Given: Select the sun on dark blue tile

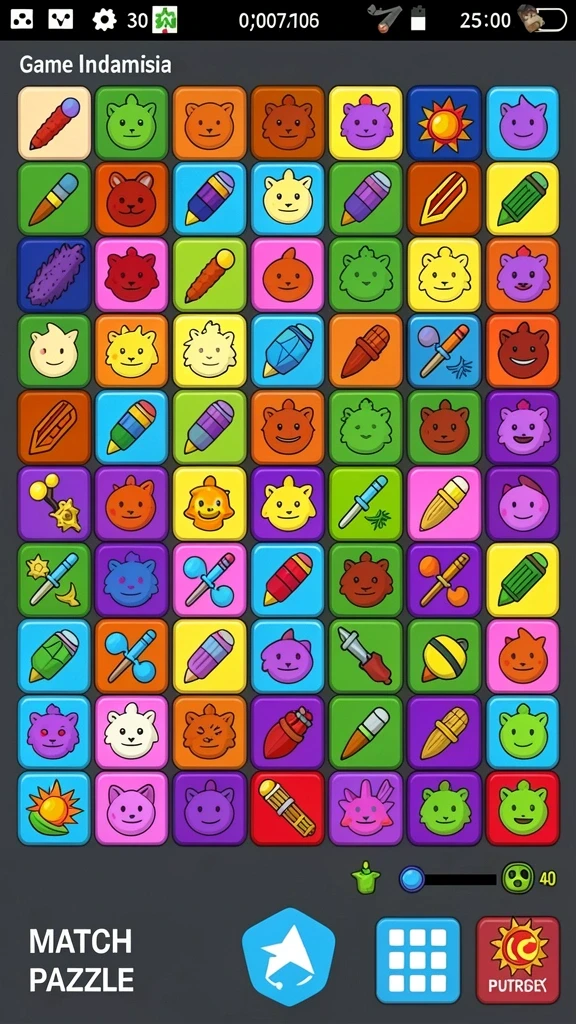Looking at the screenshot, I should [x=444, y=123].
